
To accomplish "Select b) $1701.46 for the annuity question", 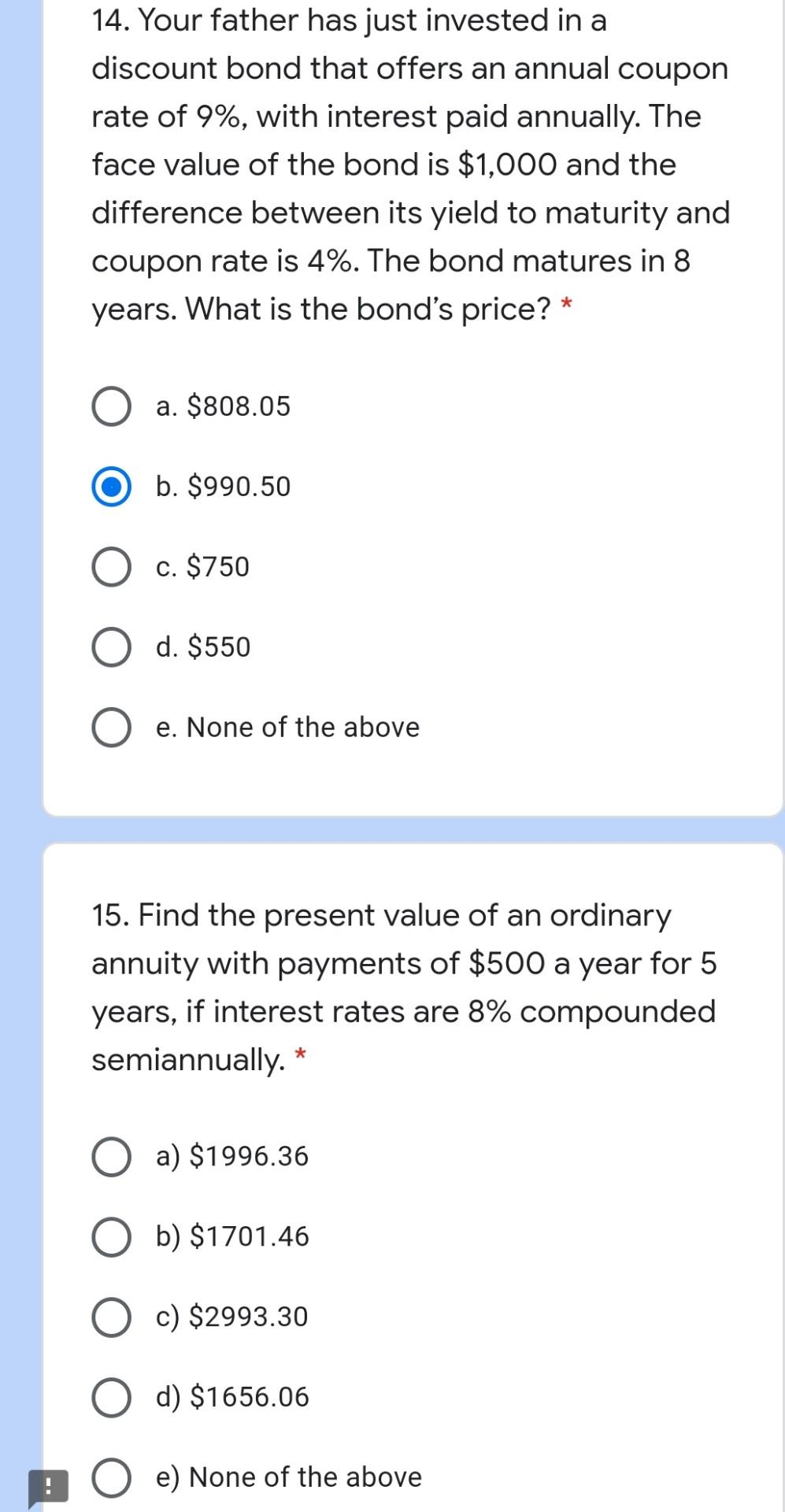I will (x=111, y=1237).
